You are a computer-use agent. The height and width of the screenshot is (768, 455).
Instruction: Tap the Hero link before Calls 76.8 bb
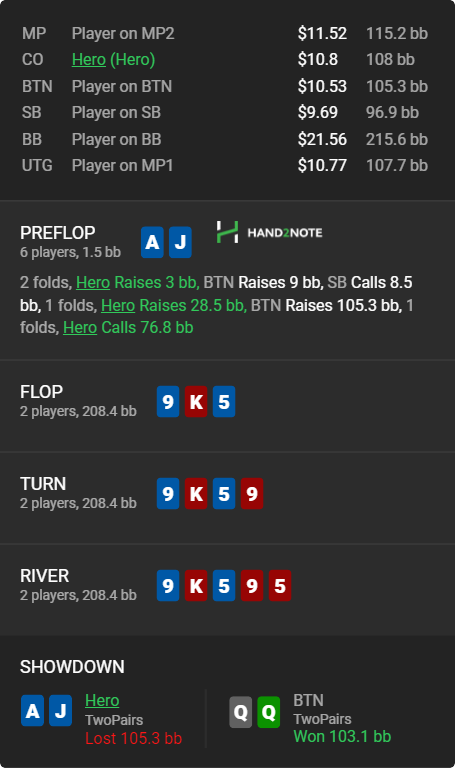[80, 327]
